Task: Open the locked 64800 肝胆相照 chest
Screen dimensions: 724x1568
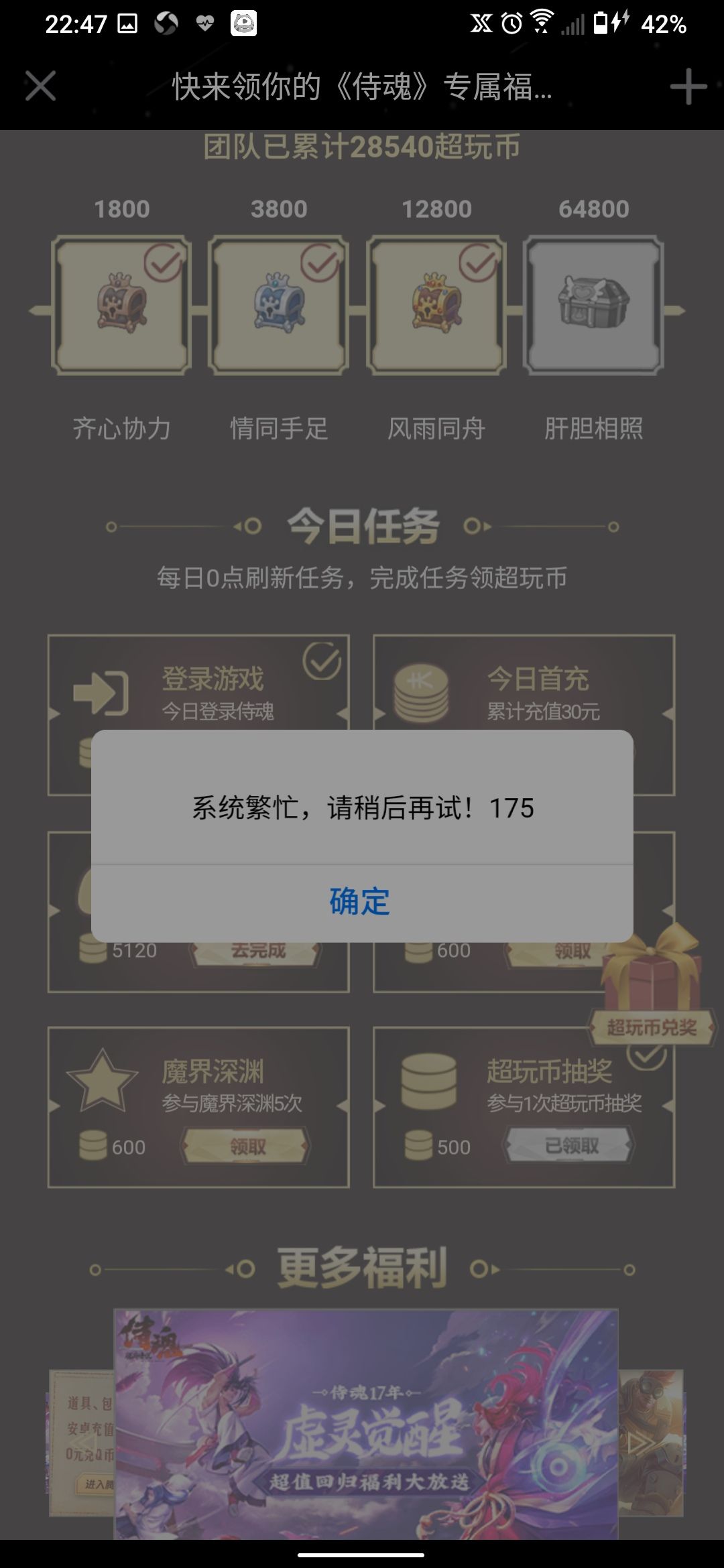Action: pos(593,305)
